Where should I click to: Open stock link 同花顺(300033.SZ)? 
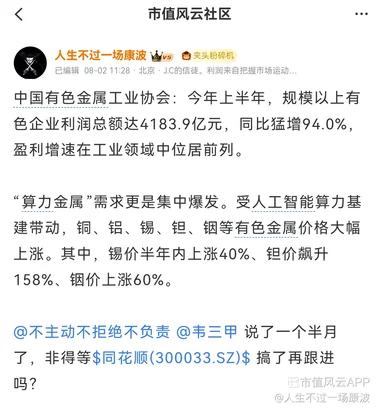pos(171,358)
